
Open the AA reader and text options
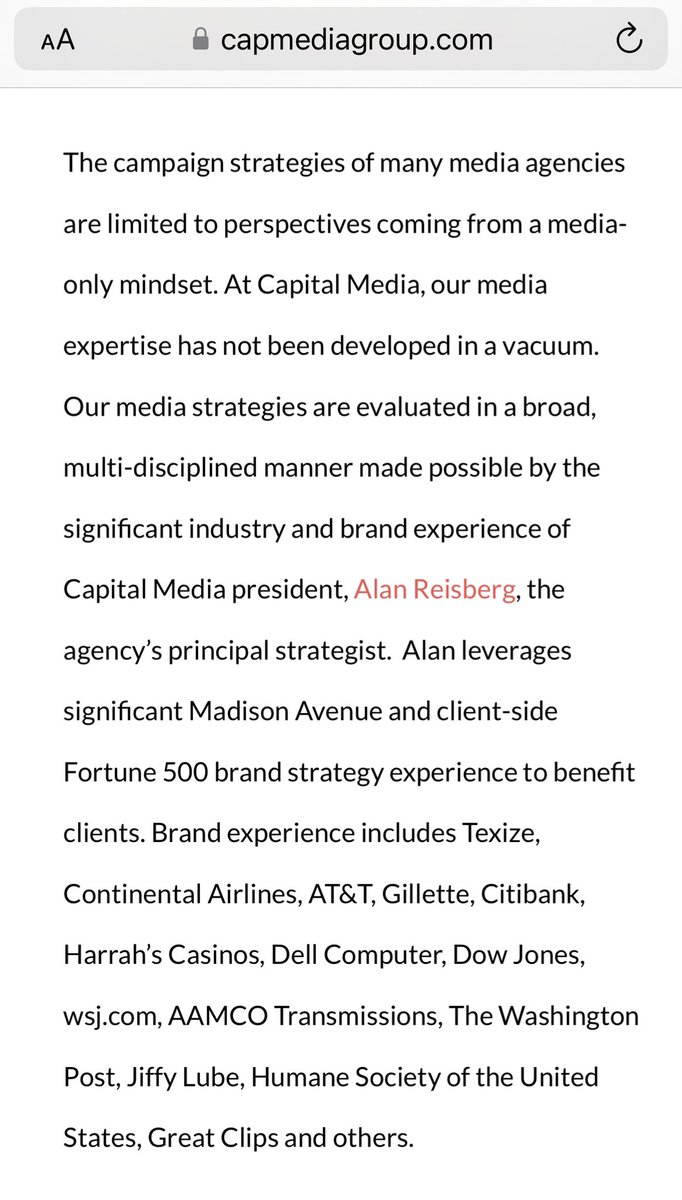click(57, 41)
